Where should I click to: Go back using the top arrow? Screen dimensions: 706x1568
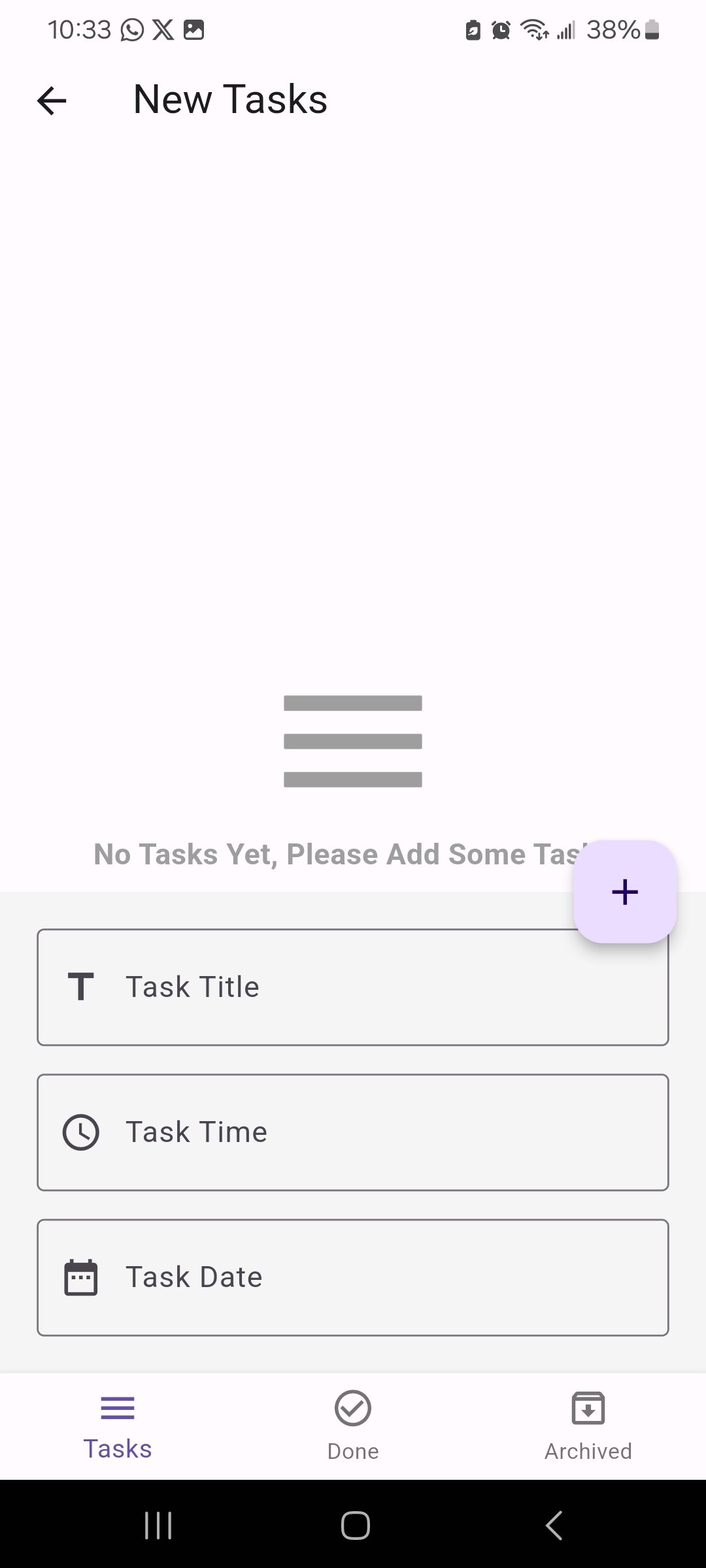click(52, 101)
